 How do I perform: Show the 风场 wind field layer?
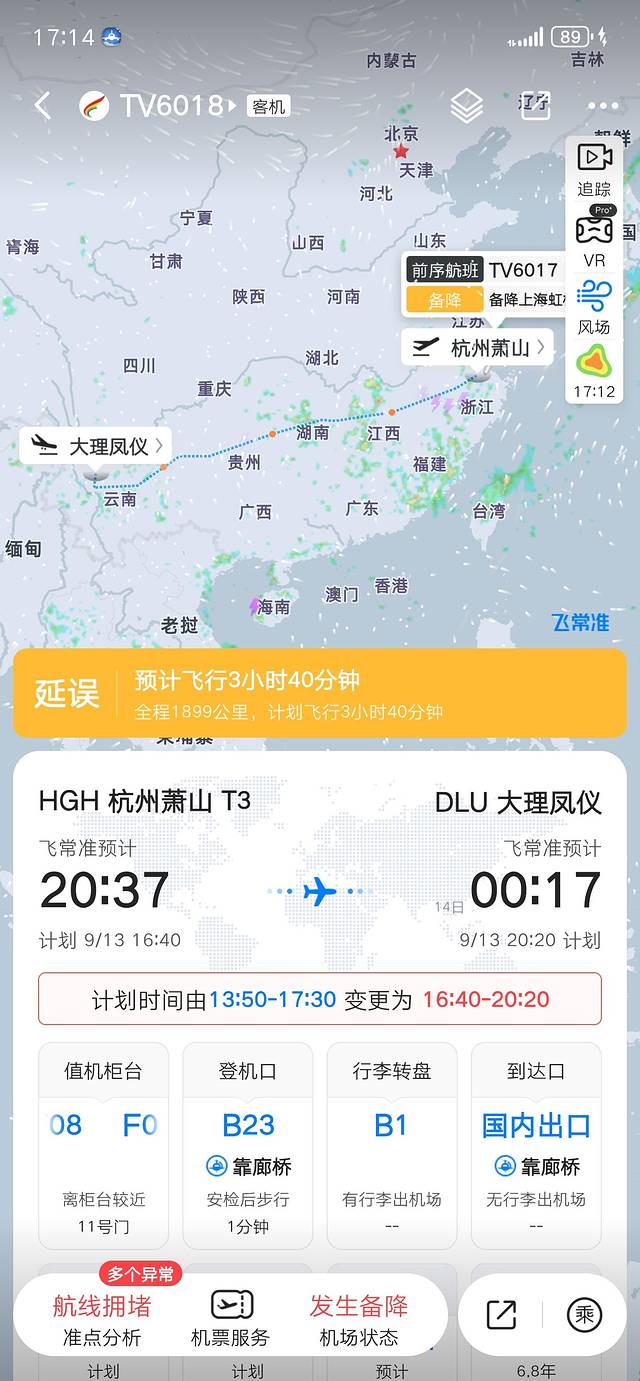pyautogui.click(x=594, y=304)
